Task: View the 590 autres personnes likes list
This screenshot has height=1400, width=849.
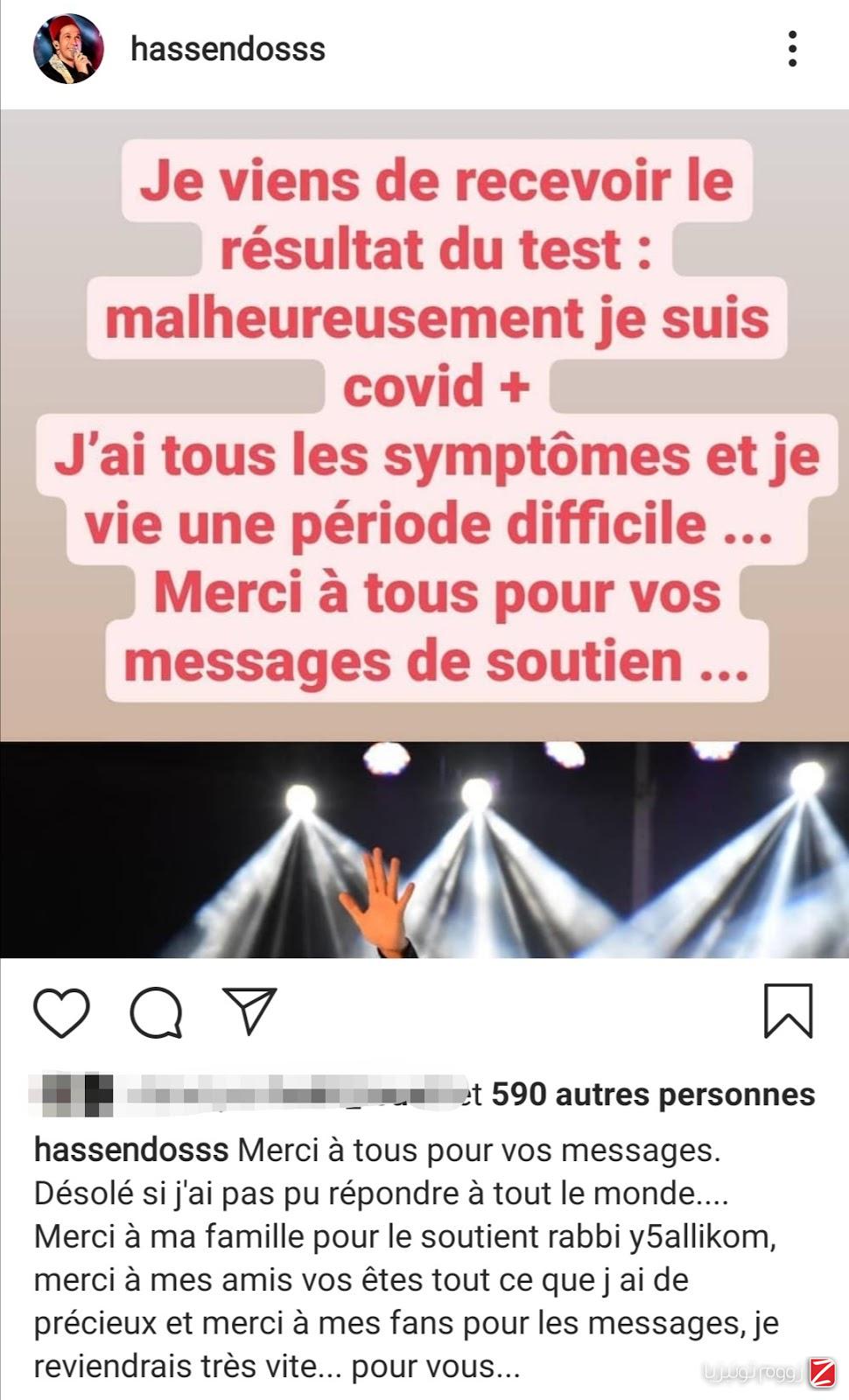Action: 652,1094
